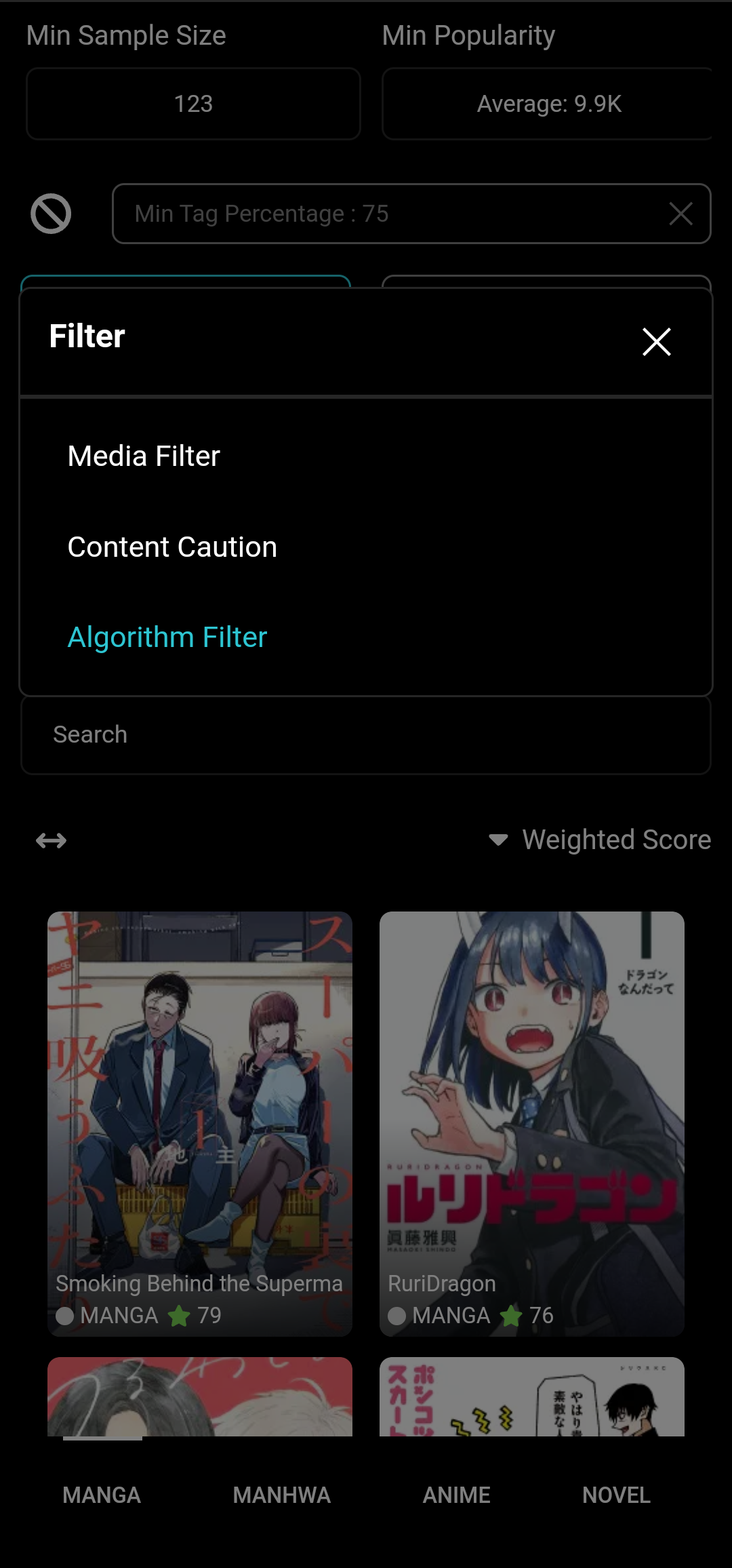This screenshot has height=1568, width=732.
Task: Clear the Min Tag Percentage field
Action: (680, 214)
